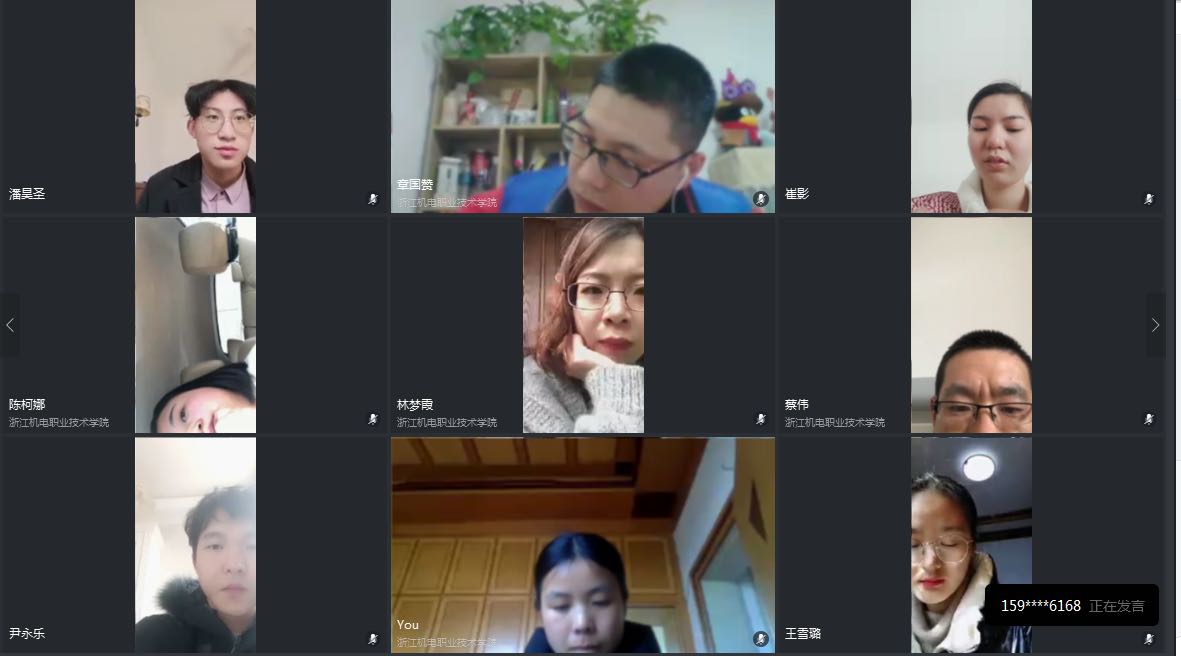This screenshot has height=656, width=1181.
Task: Select 林梦霞's video tile
Action: click(582, 325)
